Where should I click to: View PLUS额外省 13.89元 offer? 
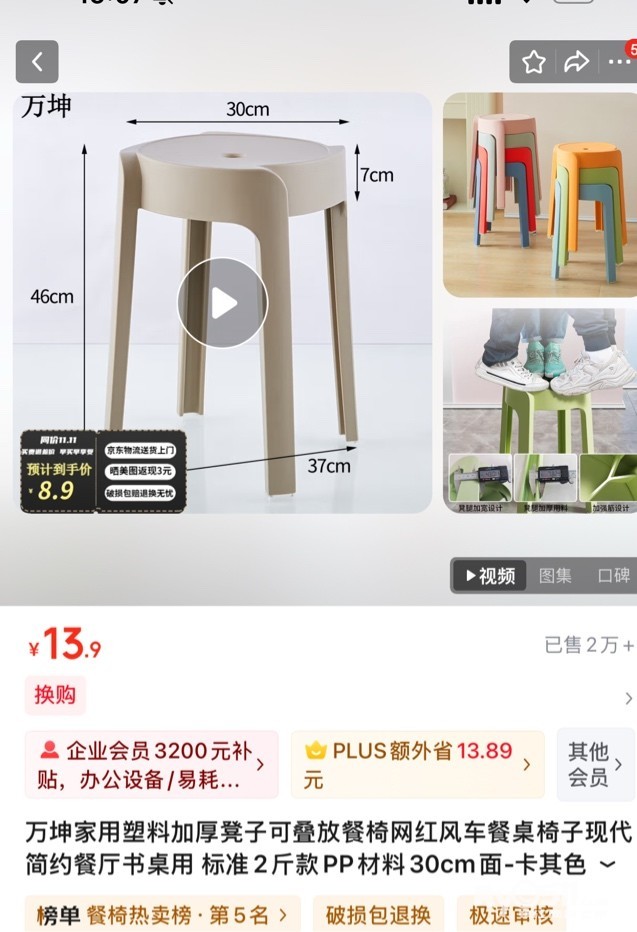point(418,764)
